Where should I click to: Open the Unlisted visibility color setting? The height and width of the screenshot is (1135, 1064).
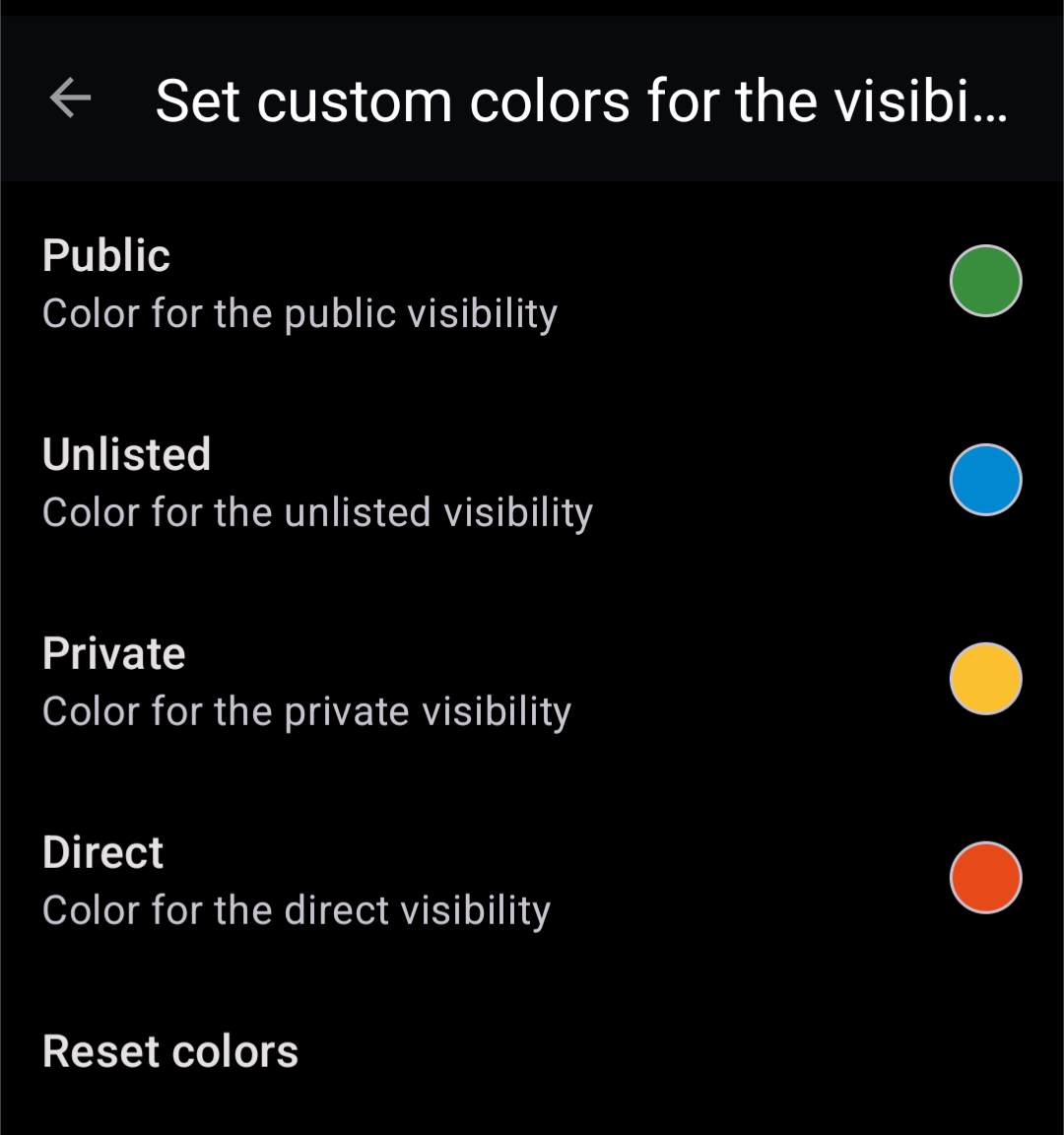(317, 483)
